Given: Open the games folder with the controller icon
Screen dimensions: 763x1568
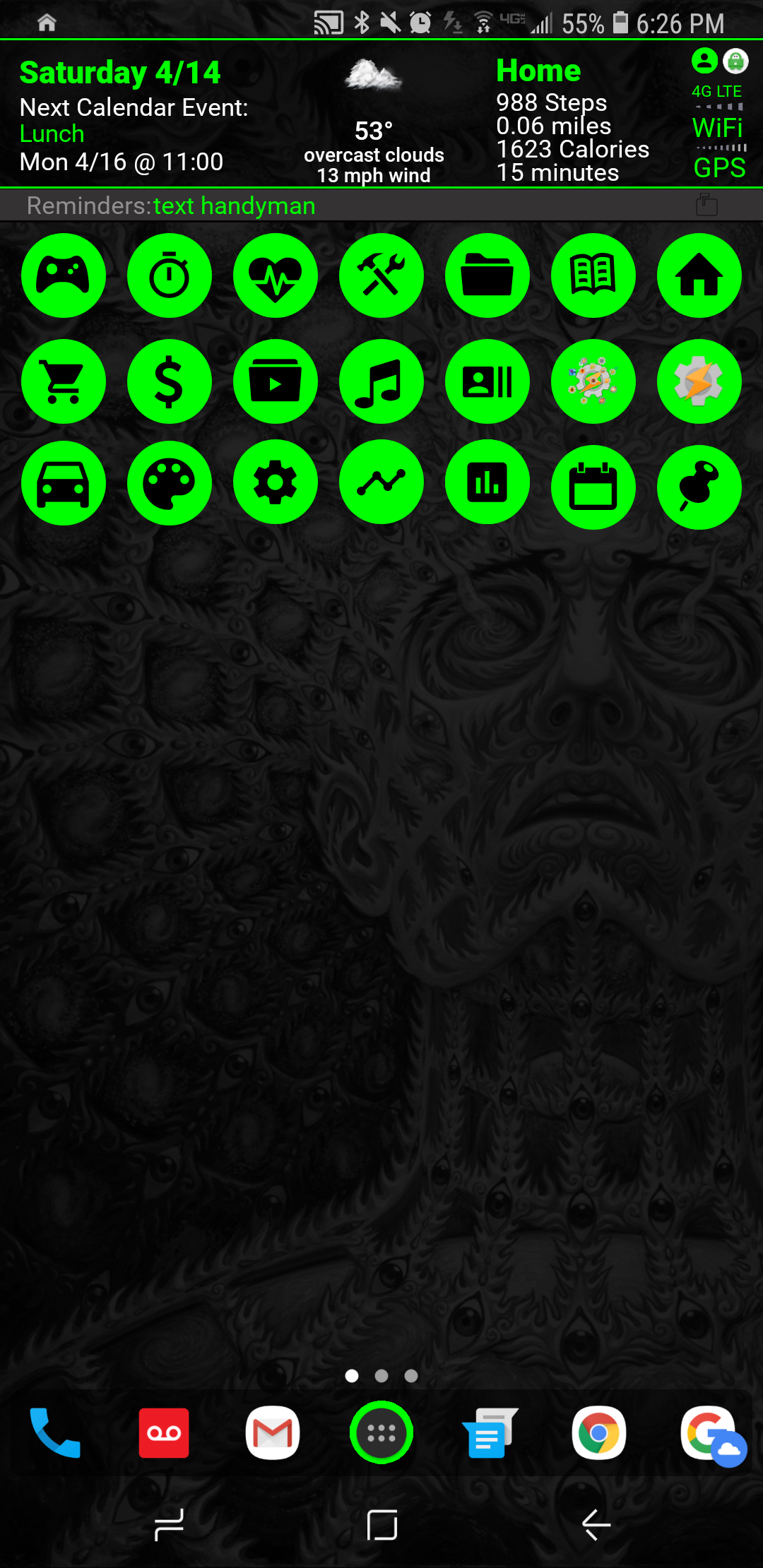Looking at the screenshot, I should point(64,275).
